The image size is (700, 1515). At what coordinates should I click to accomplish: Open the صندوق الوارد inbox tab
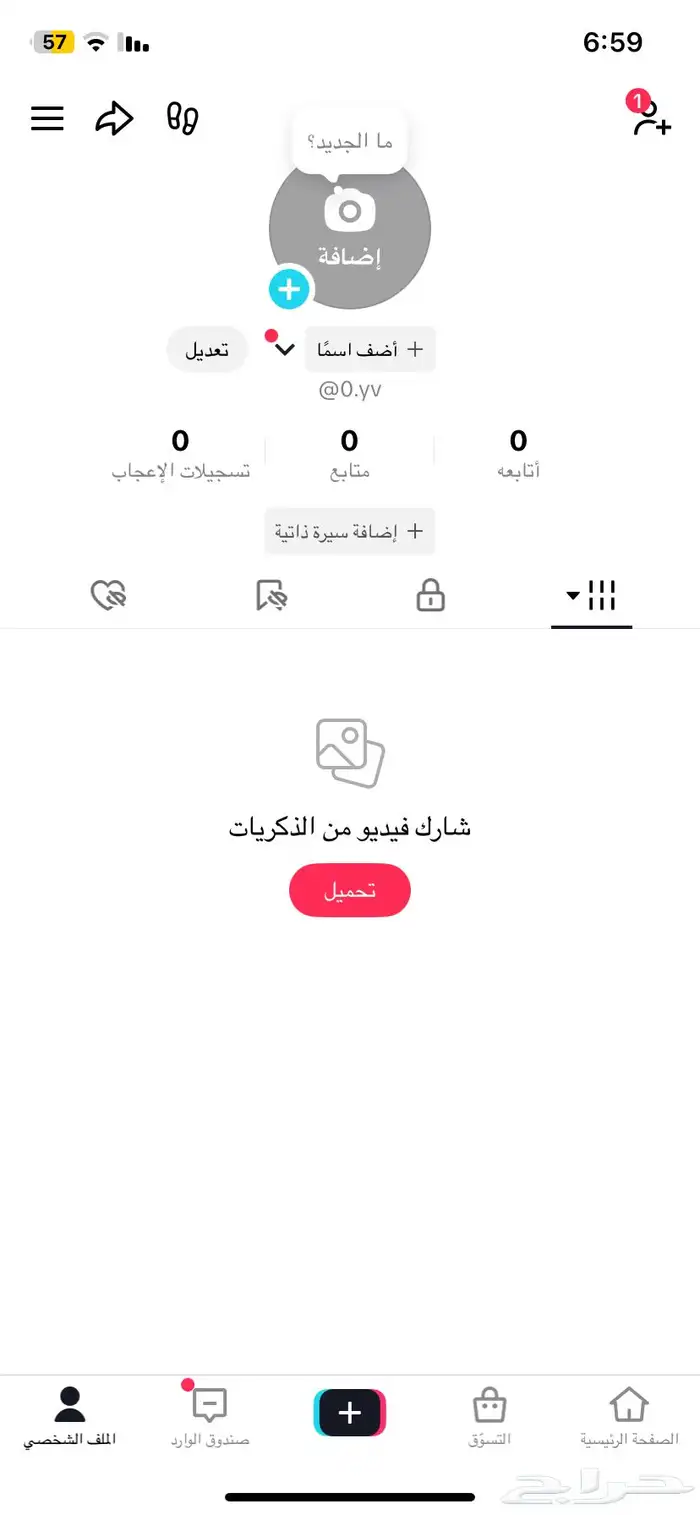point(210,1416)
